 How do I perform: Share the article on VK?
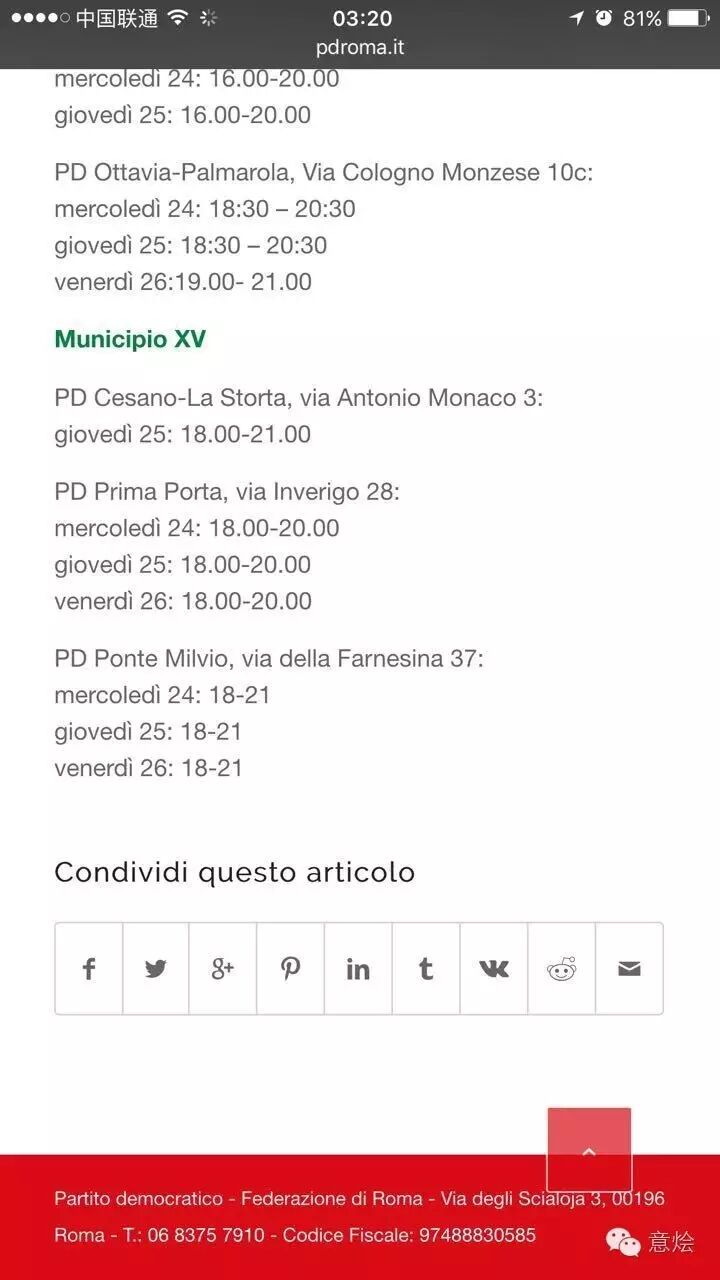(494, 968)
